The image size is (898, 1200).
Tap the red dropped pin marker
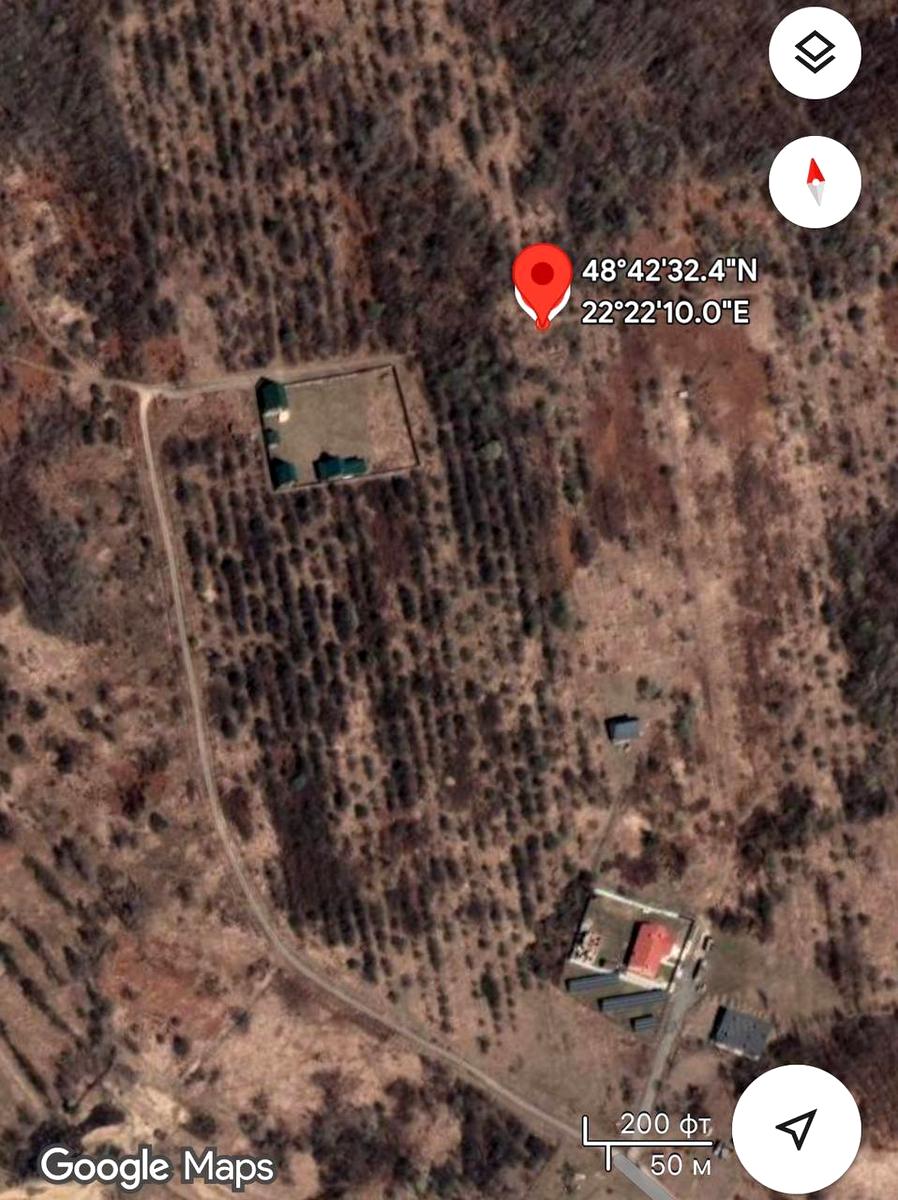(x=542, y=279)
